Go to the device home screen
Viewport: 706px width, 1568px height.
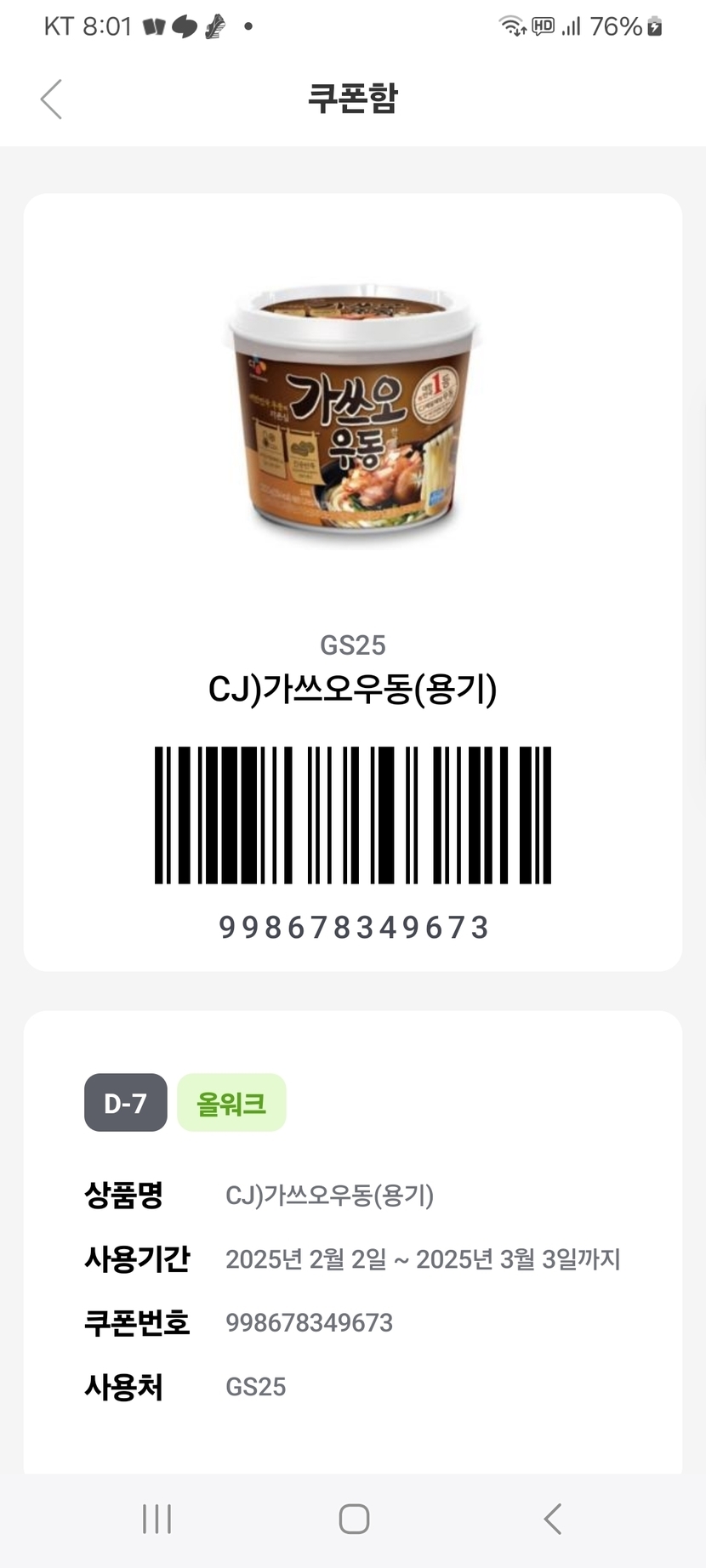point(354,1519)
